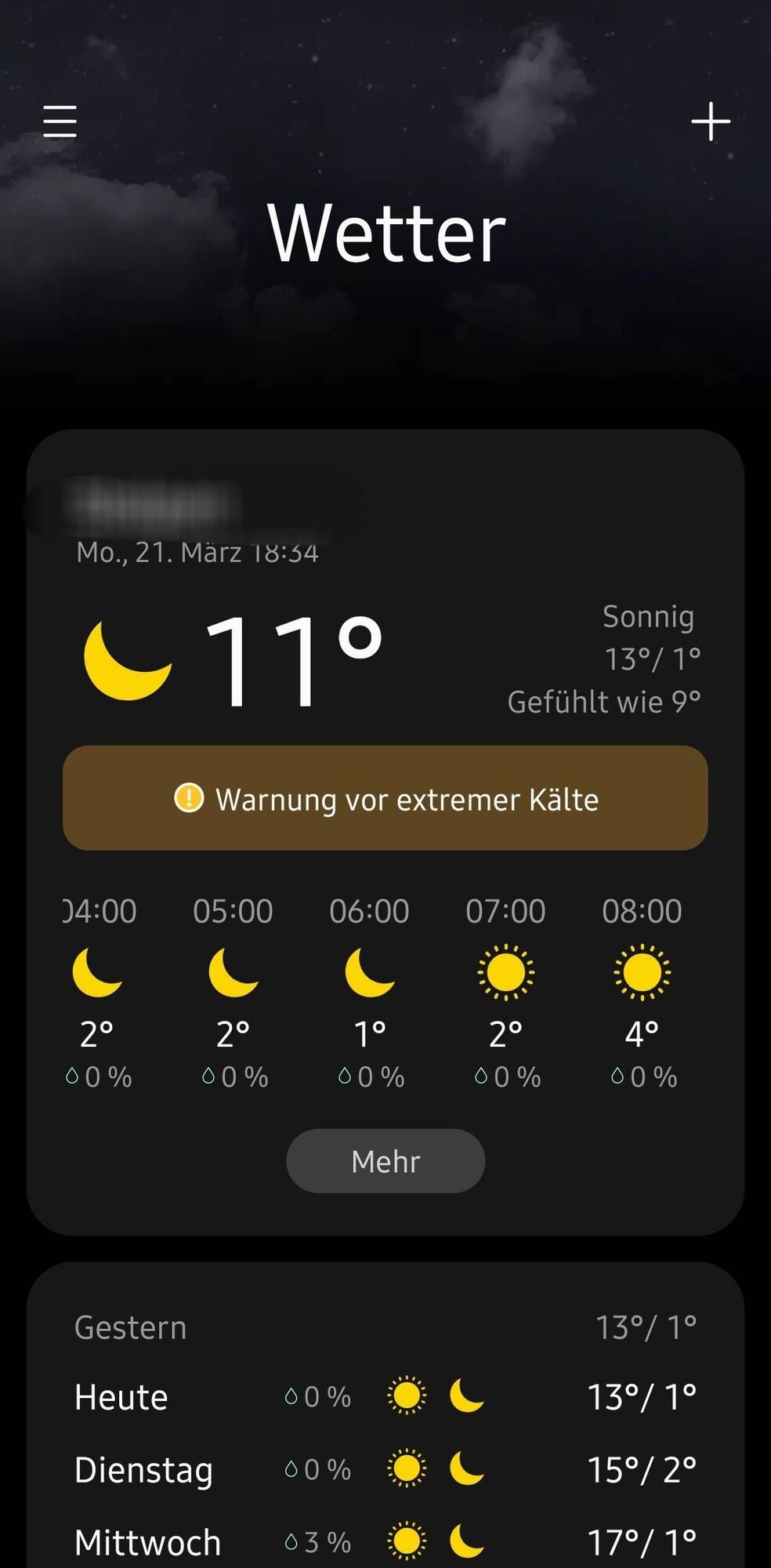Tap the Mehr button for hourly forecast
Image resolution: width=771 pixels, height=1568 pixels.
[x=385, y=1161]
